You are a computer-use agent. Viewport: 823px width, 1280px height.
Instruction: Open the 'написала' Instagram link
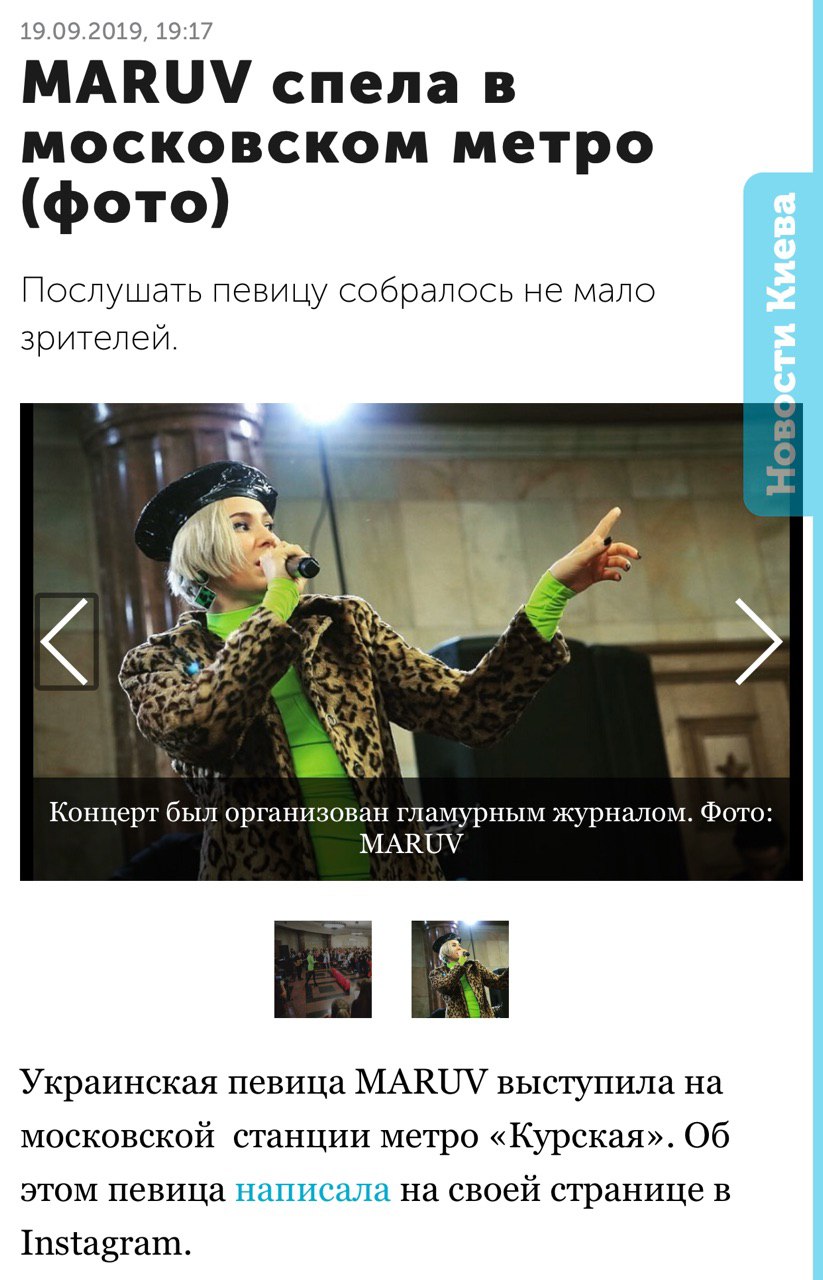point(312,1191)
